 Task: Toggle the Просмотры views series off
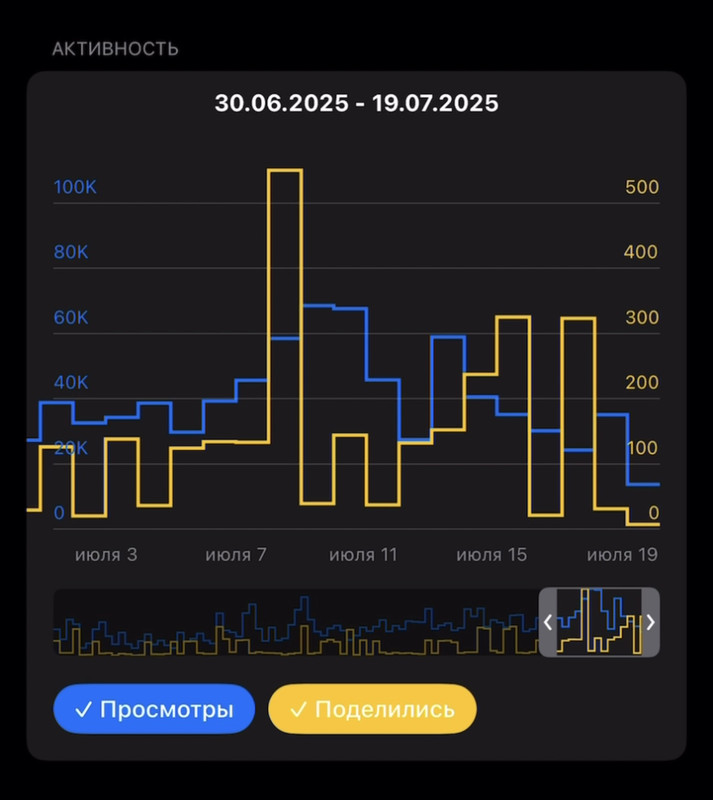(x=154, y=709)
